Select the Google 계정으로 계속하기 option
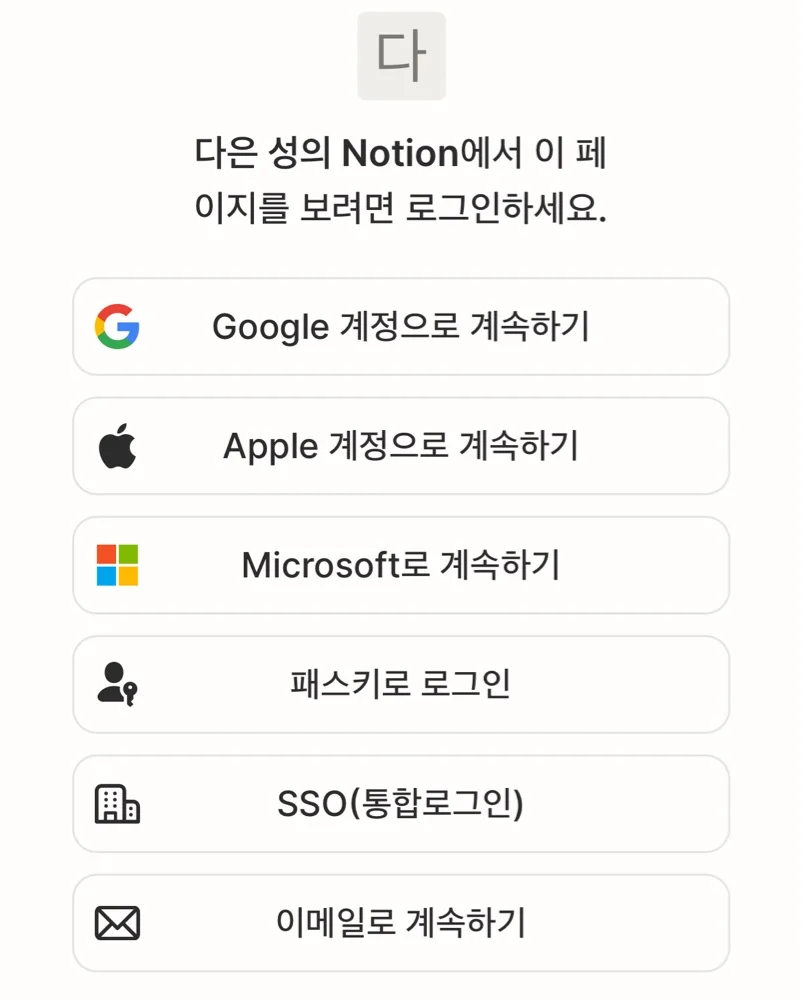Screen dimensions: 803x1000 coord(400,326)
